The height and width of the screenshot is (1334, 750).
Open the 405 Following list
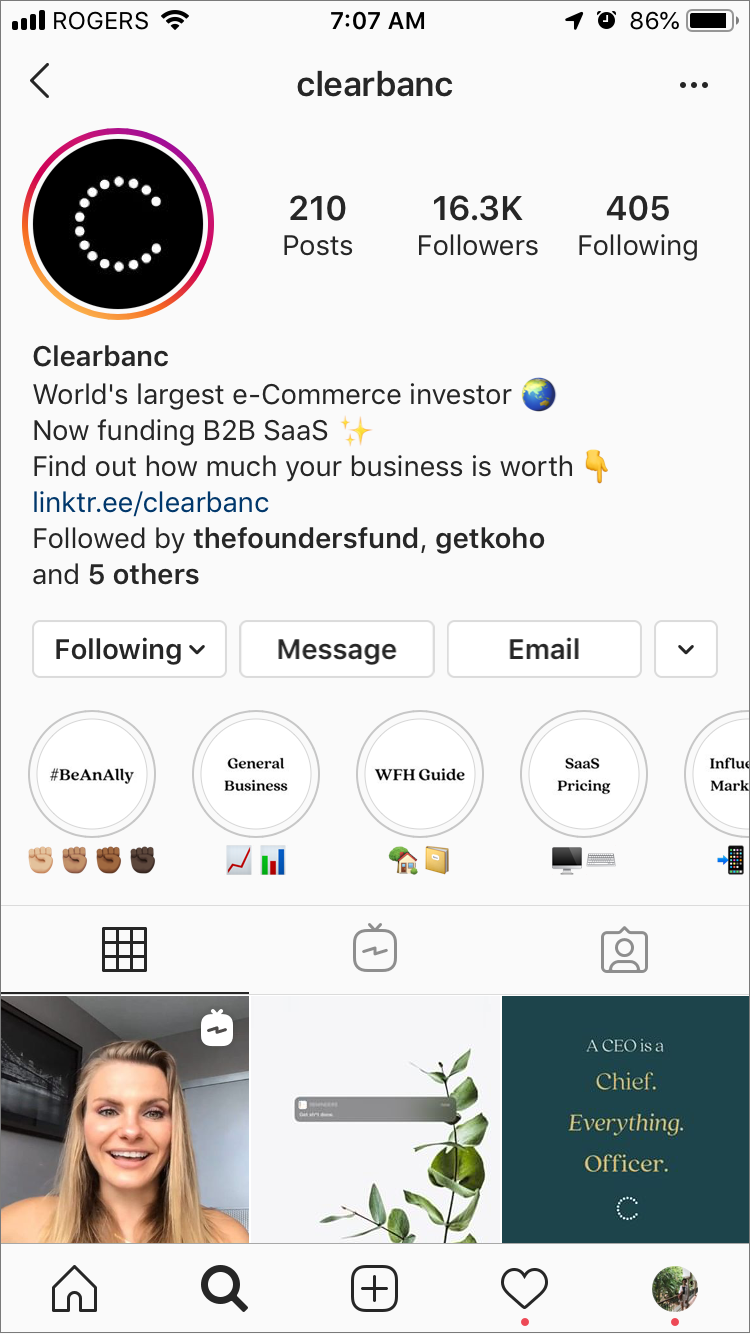(x=637, y=226)
